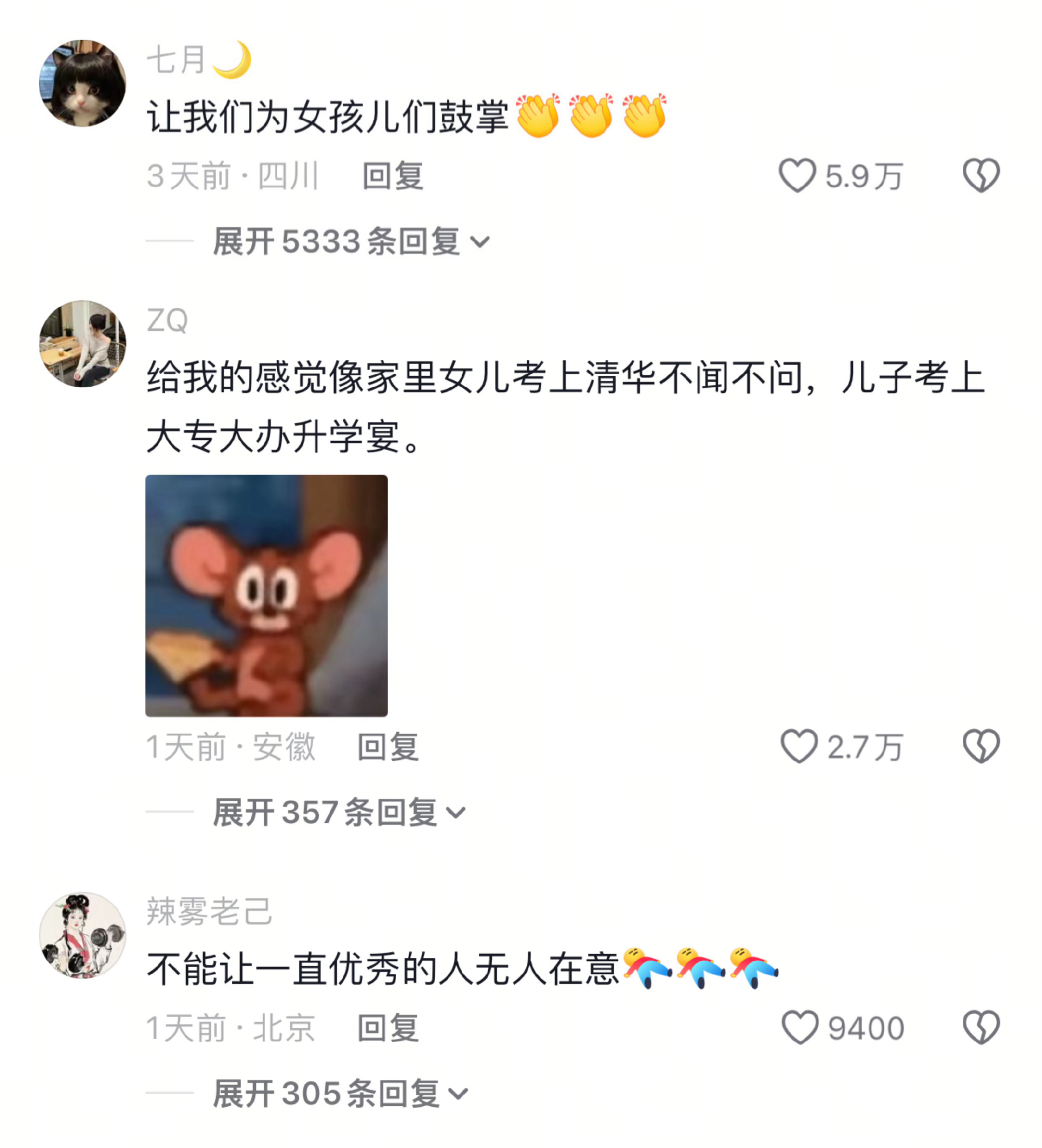Screen dimensions: 1042x1148
Task: Reply to ZQ's comment
Action: point(388,747)
